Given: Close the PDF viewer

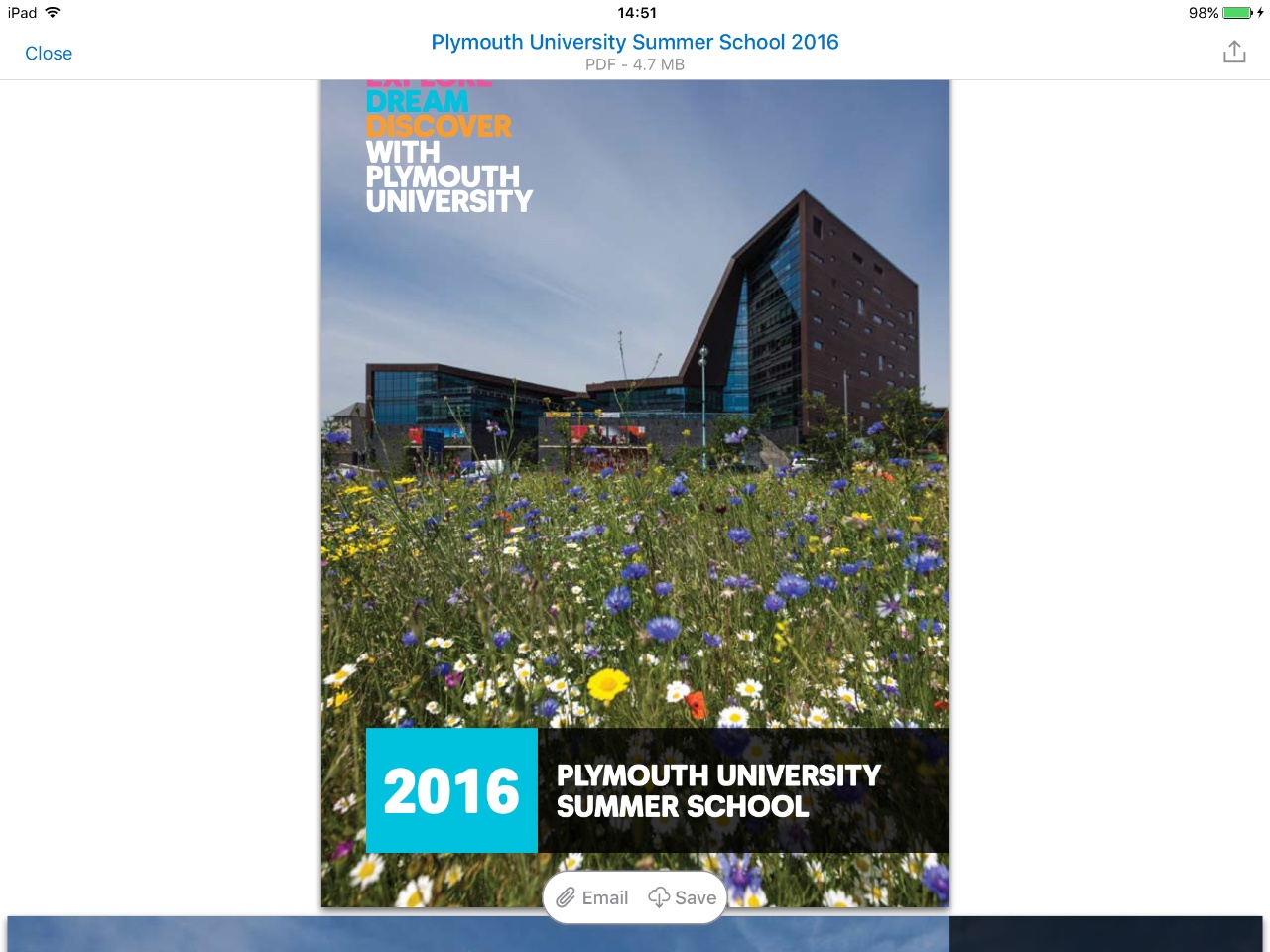Looking at the screenshot, I should (49, 54).
